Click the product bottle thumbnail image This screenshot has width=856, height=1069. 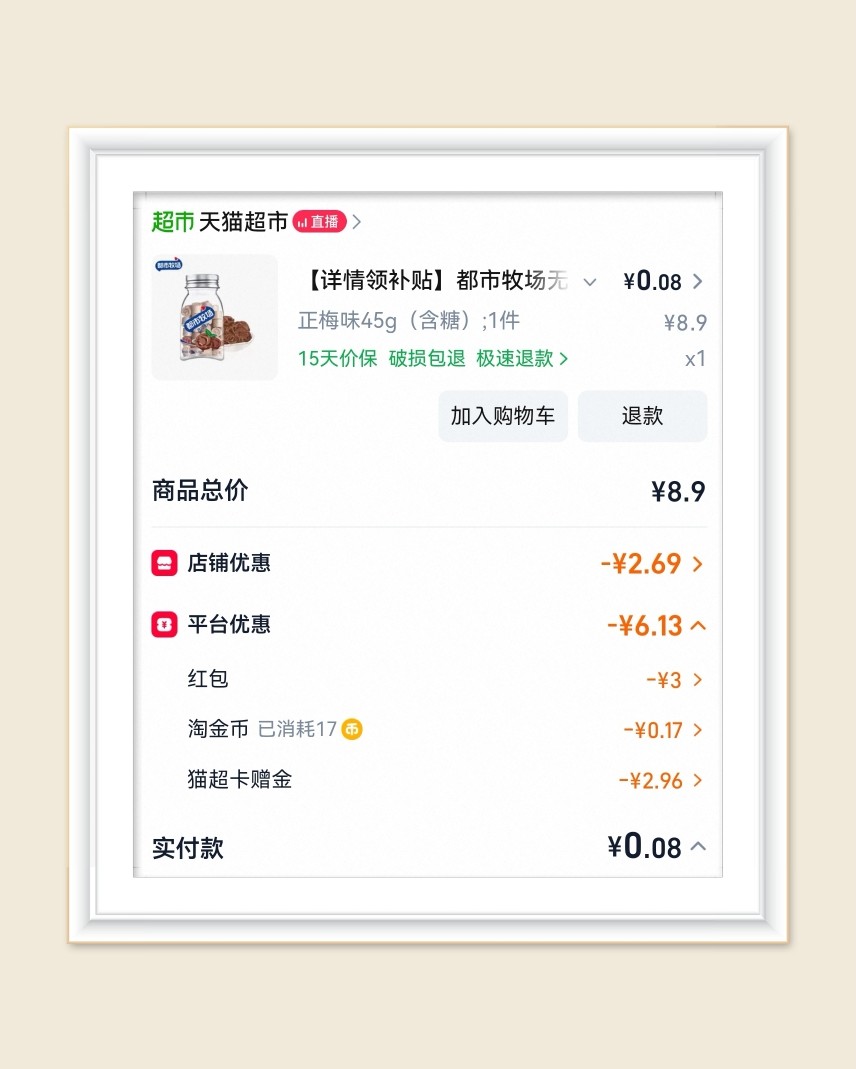coord(214,316)
